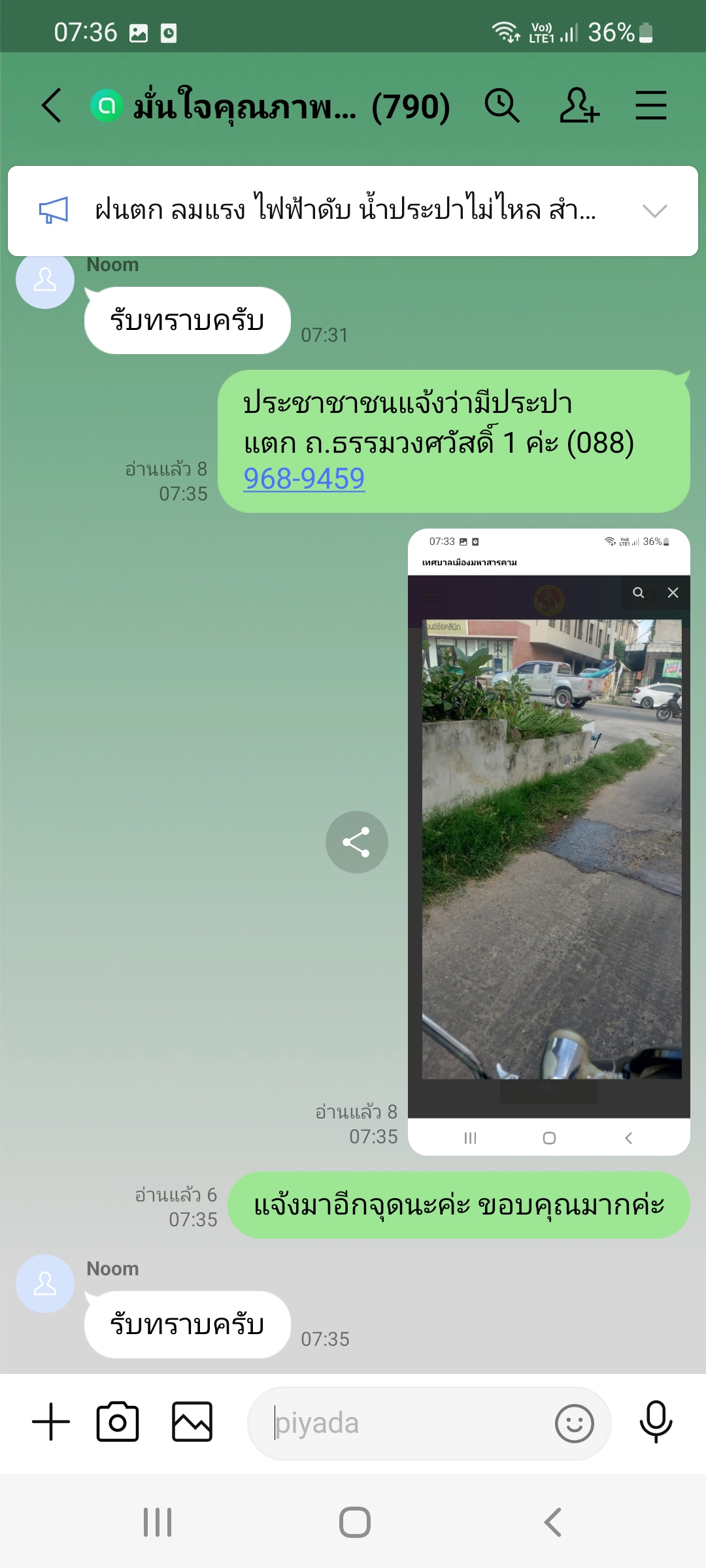
Task: Search messages in this chat
Action: [x=502, y=106]
